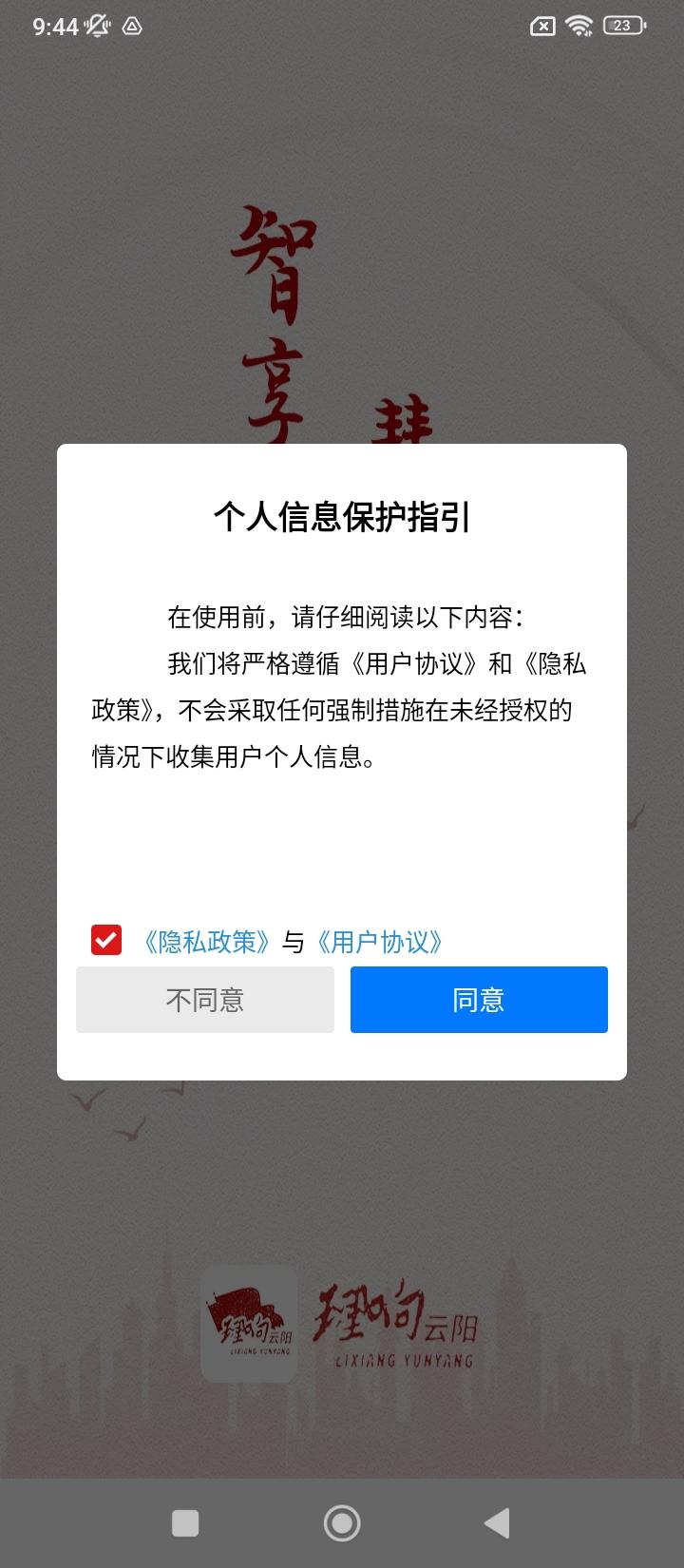Image resolution: width=684 pixels, height=1568 pixels.
Task: Return to the home screen
Action: point(342,1523)
